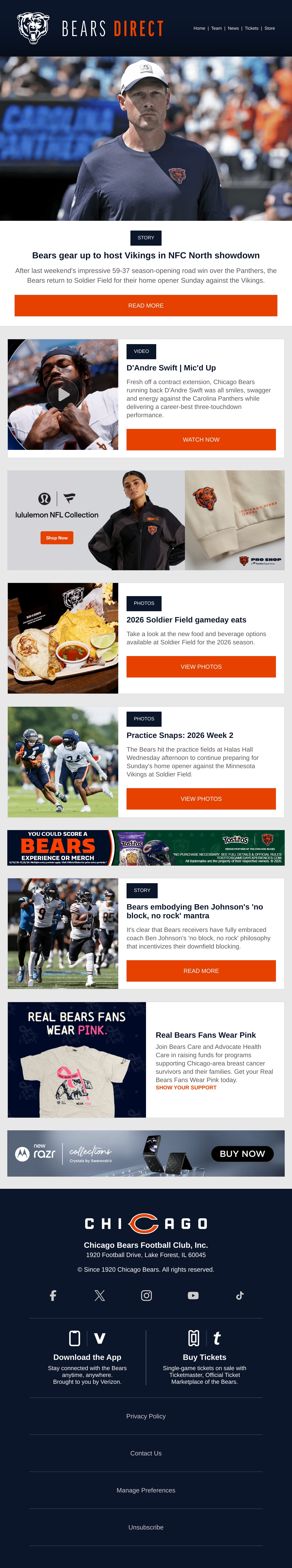Open the Contact Us link
This screenshot has height=1568, width=292.
pyautogui.click(x=146, y=1453)
